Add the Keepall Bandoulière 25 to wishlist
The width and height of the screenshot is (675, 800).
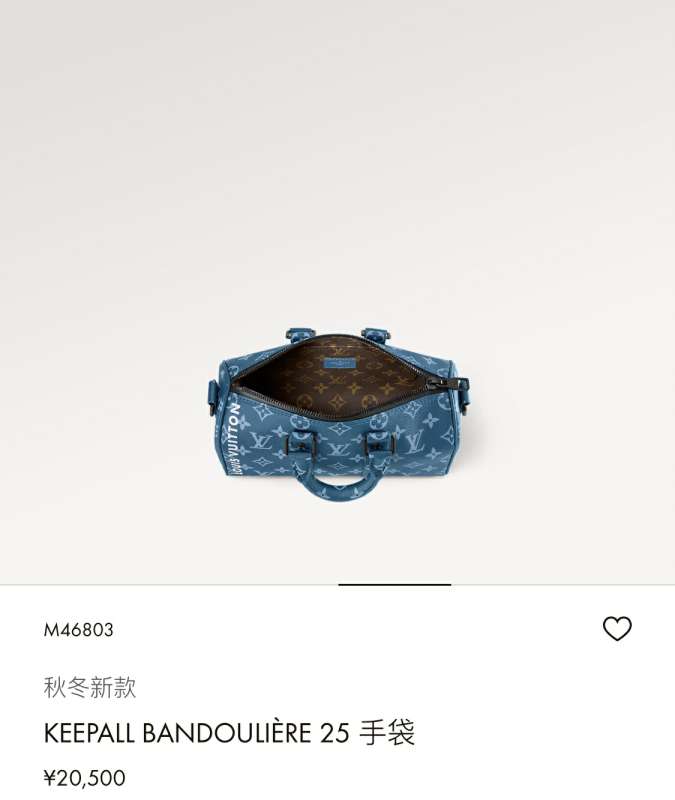click(x=617, y=629)
